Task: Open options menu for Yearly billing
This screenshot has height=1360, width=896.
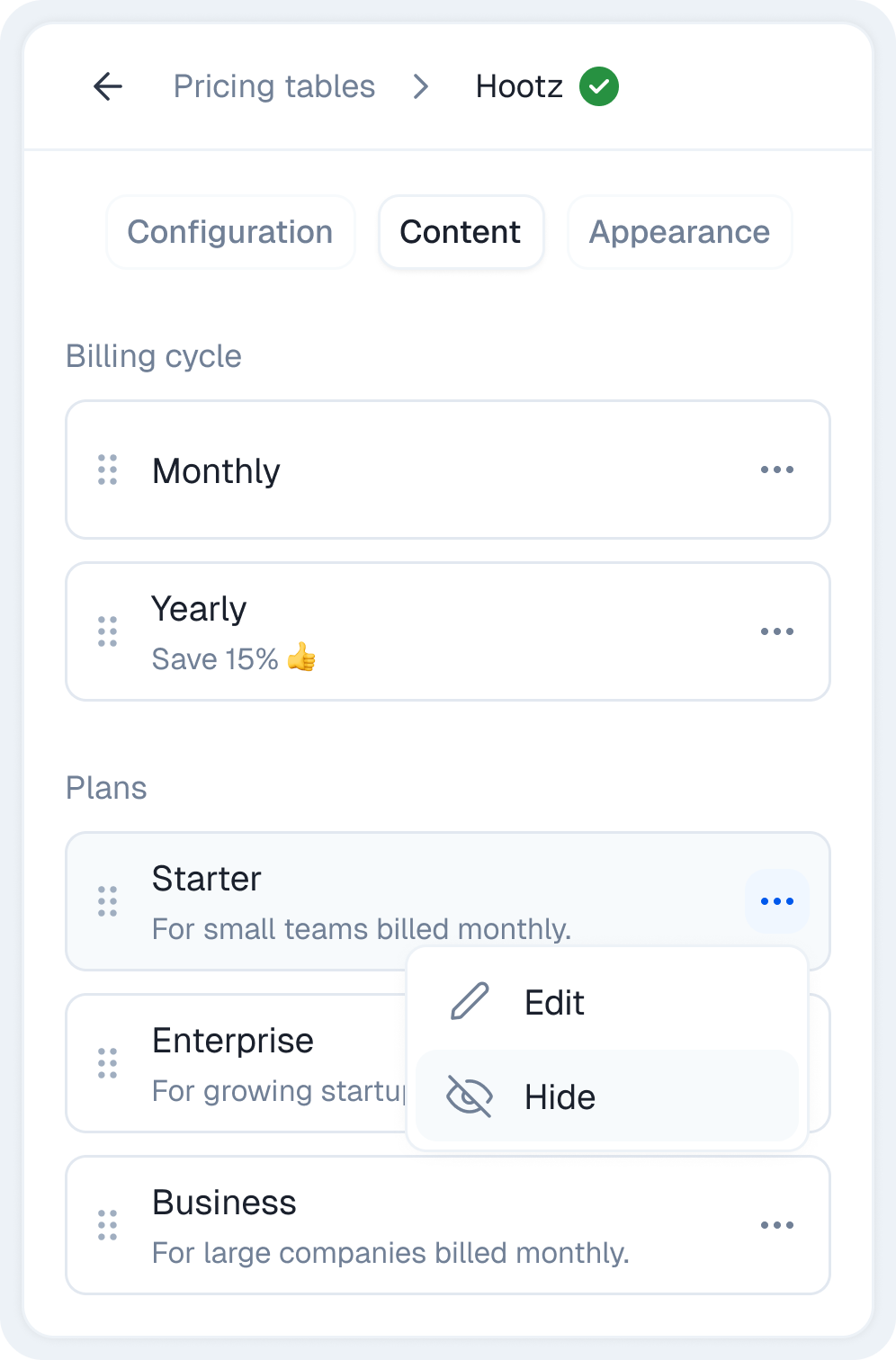Action: pyautogui.click(x=776, y=631)
